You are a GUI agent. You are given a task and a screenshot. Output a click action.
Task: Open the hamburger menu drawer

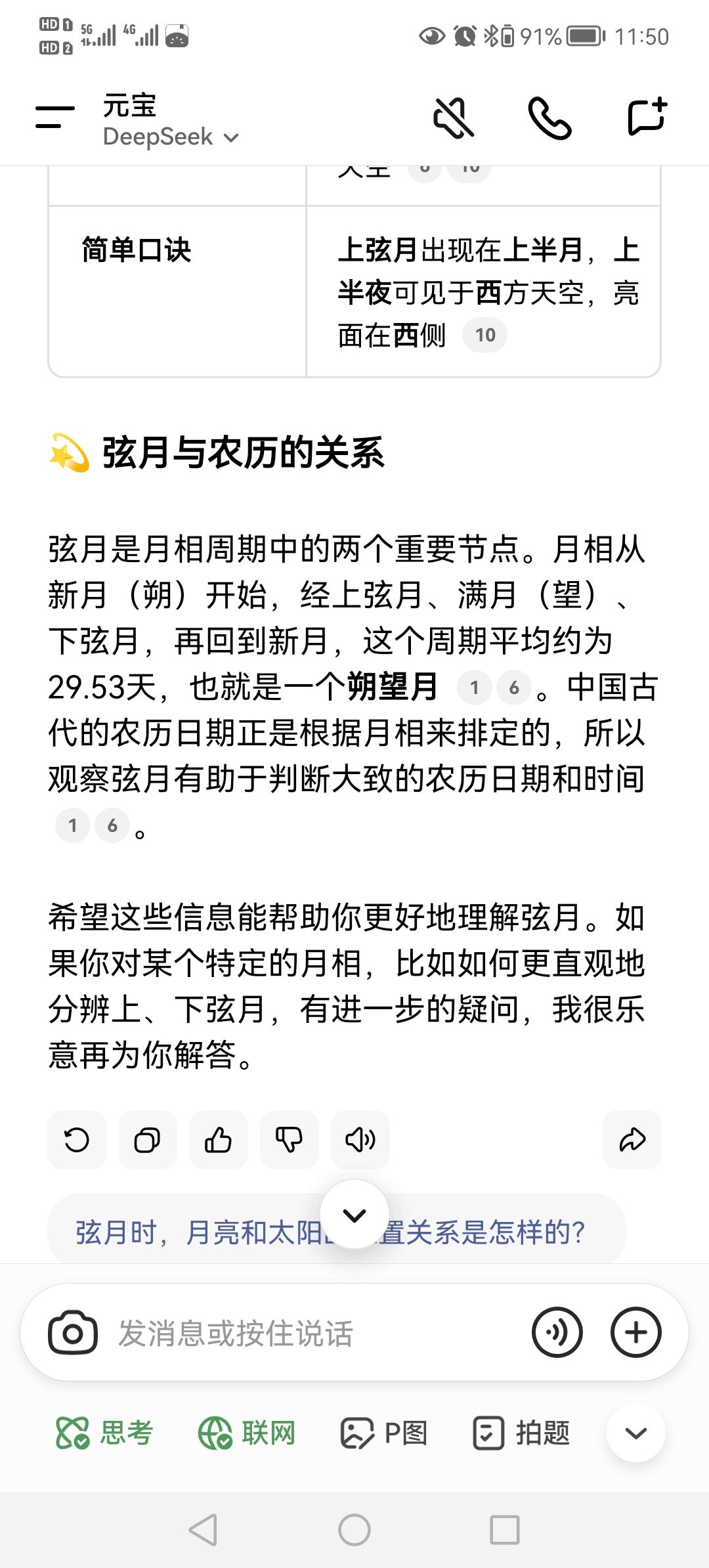(55, 118)
